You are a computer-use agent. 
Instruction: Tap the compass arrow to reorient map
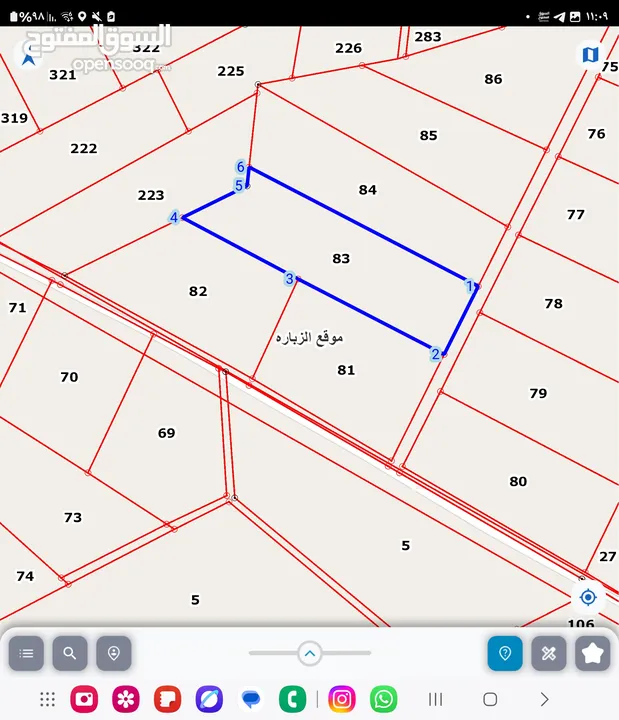pyautogui.click(x=29, y=57)
